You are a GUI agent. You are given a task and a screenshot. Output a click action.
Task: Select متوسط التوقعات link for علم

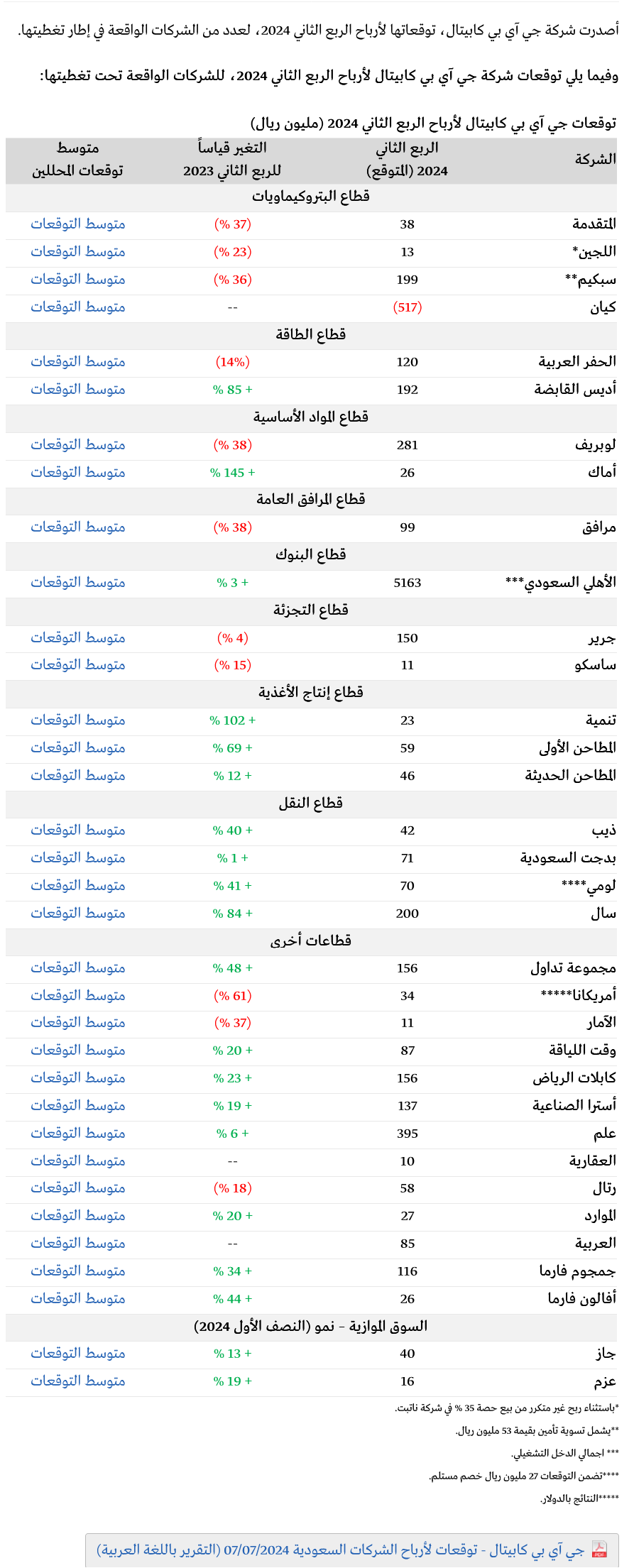(x=78, y=1134)
